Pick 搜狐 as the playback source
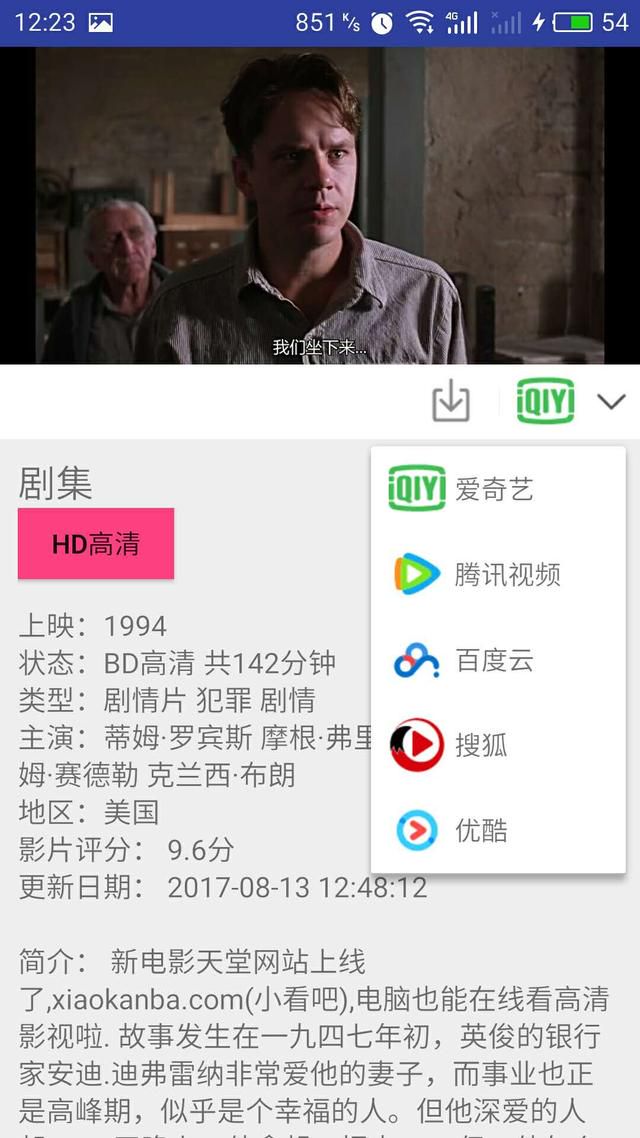 pyautogui.click(x=498, y=745)
